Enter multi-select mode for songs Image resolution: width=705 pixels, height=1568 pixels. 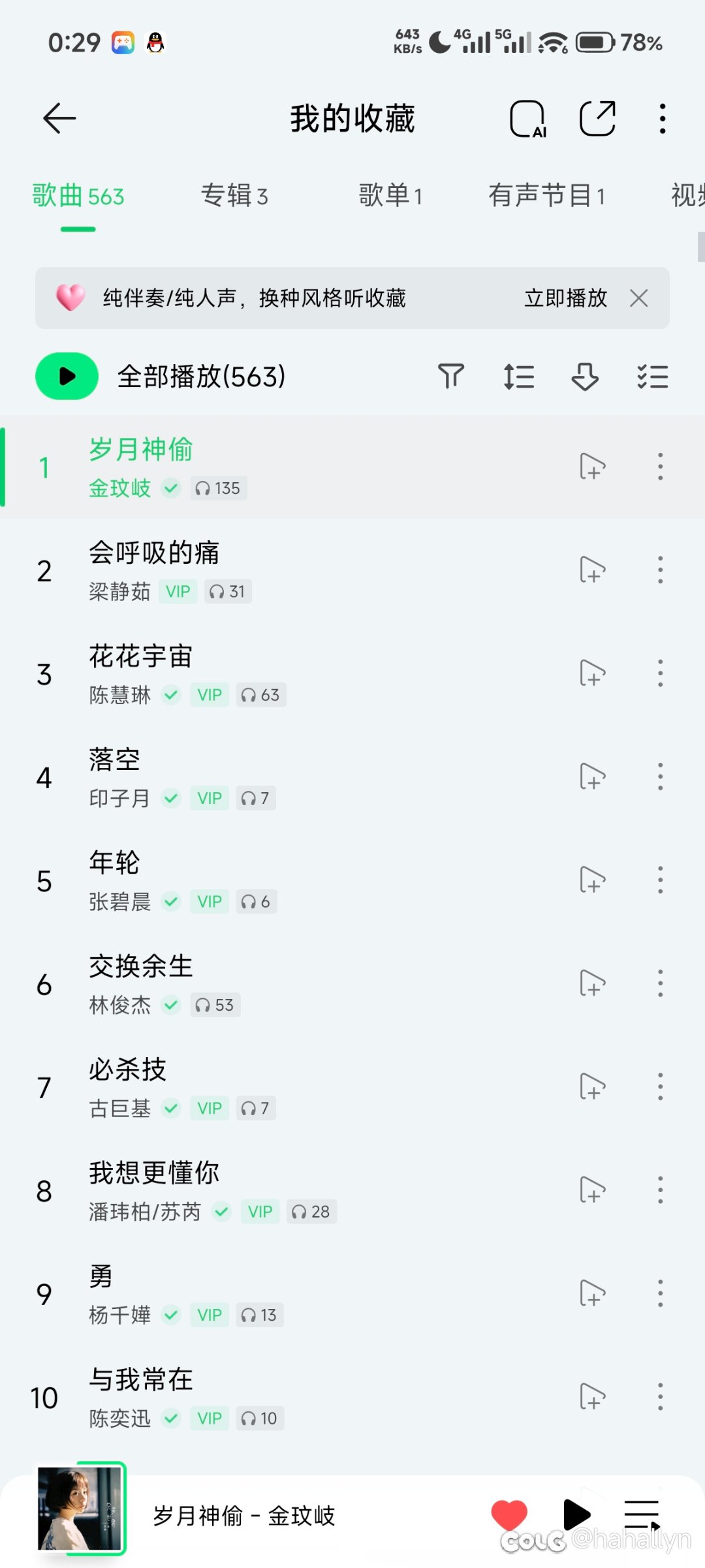pos(652,377)
